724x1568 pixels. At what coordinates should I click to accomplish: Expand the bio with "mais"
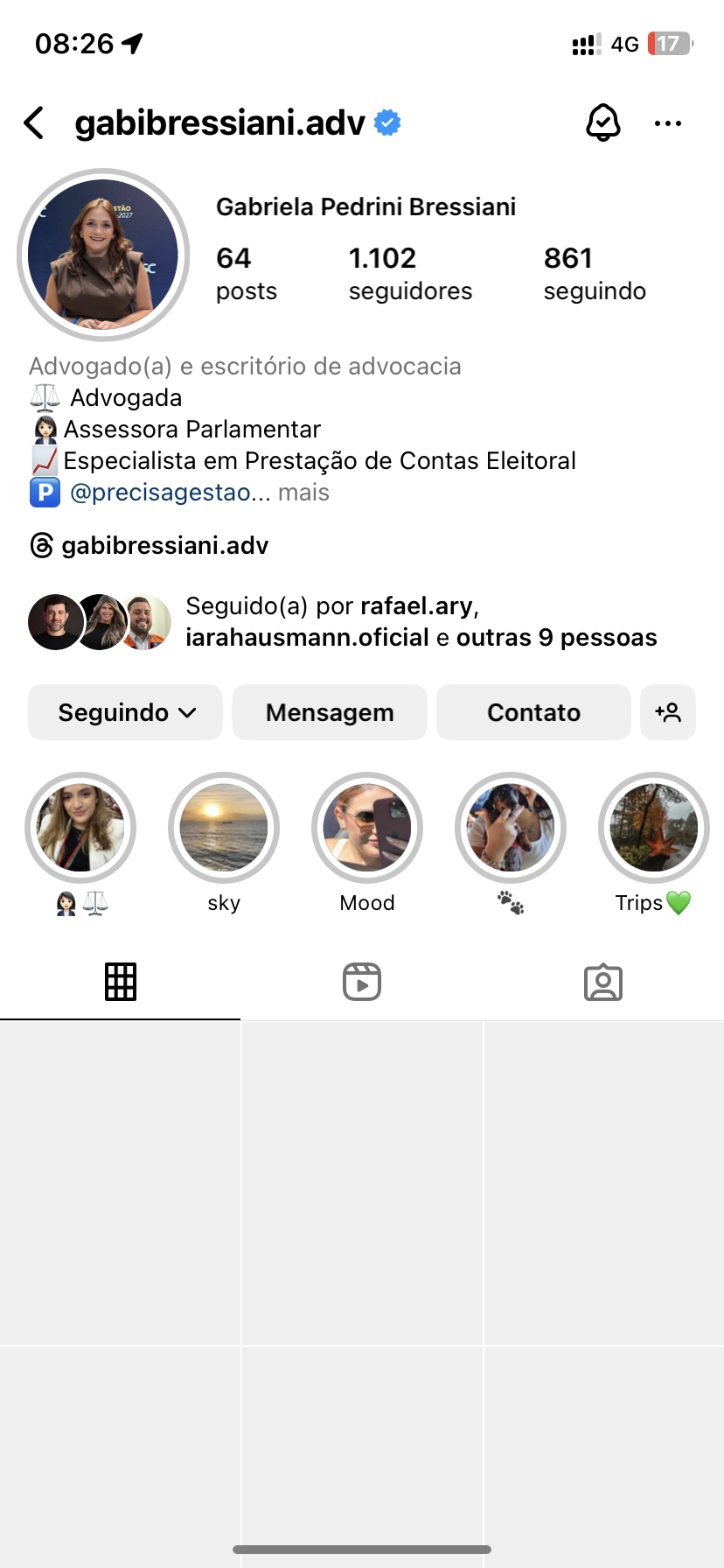click(x=303, y=493)
